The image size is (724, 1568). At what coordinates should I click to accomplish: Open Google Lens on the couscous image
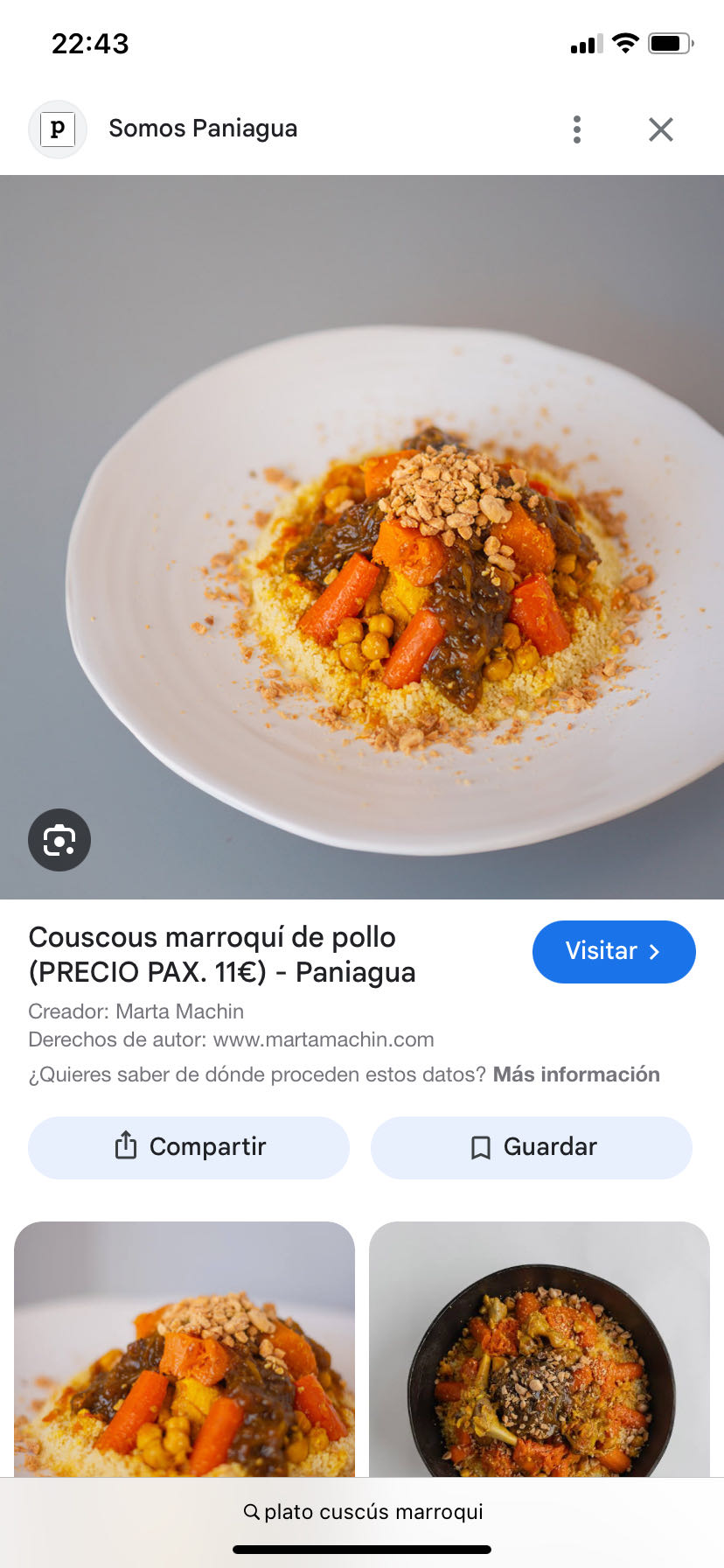click(59, 839)
